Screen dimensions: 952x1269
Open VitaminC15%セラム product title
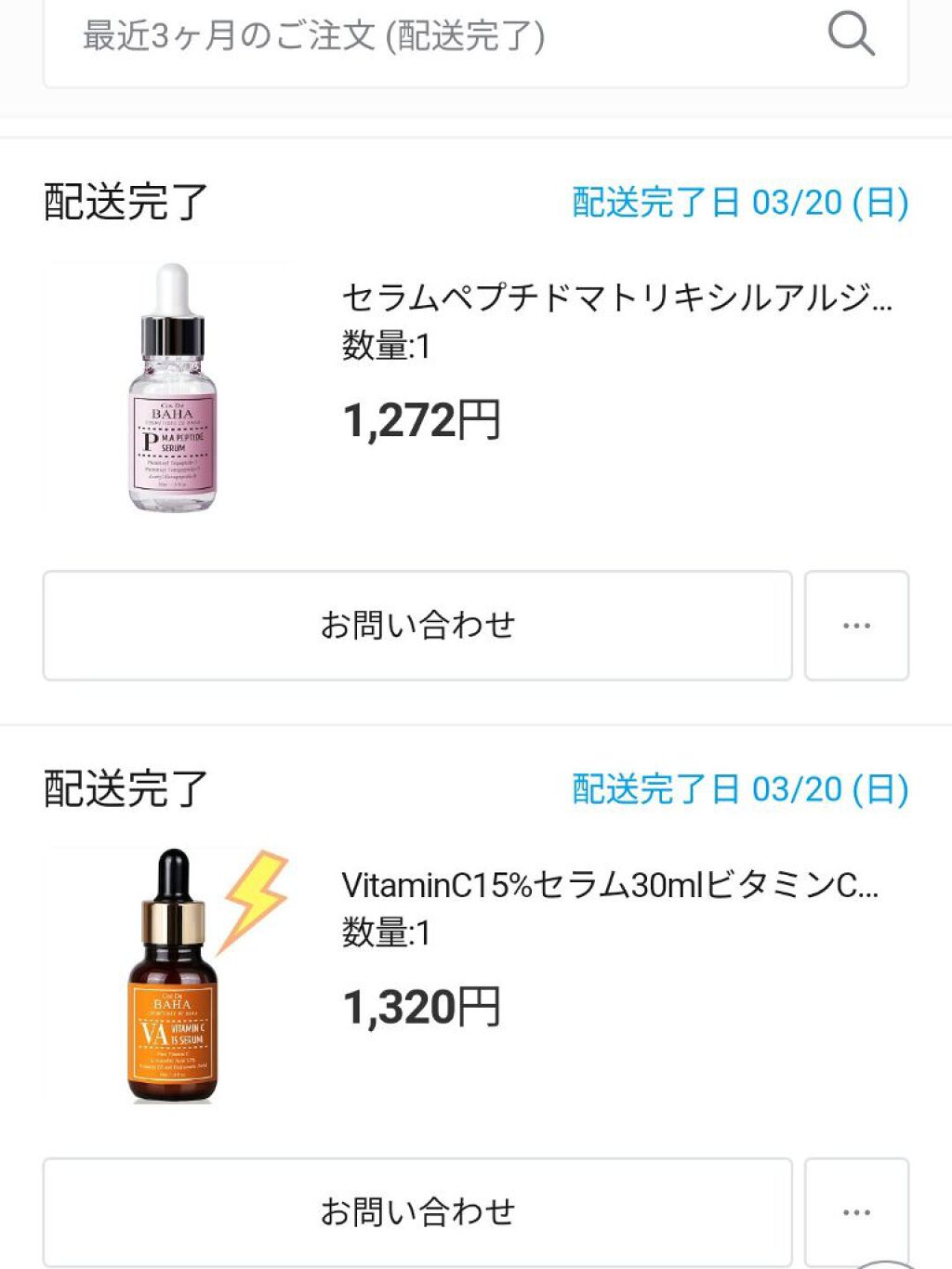point(609,885)
